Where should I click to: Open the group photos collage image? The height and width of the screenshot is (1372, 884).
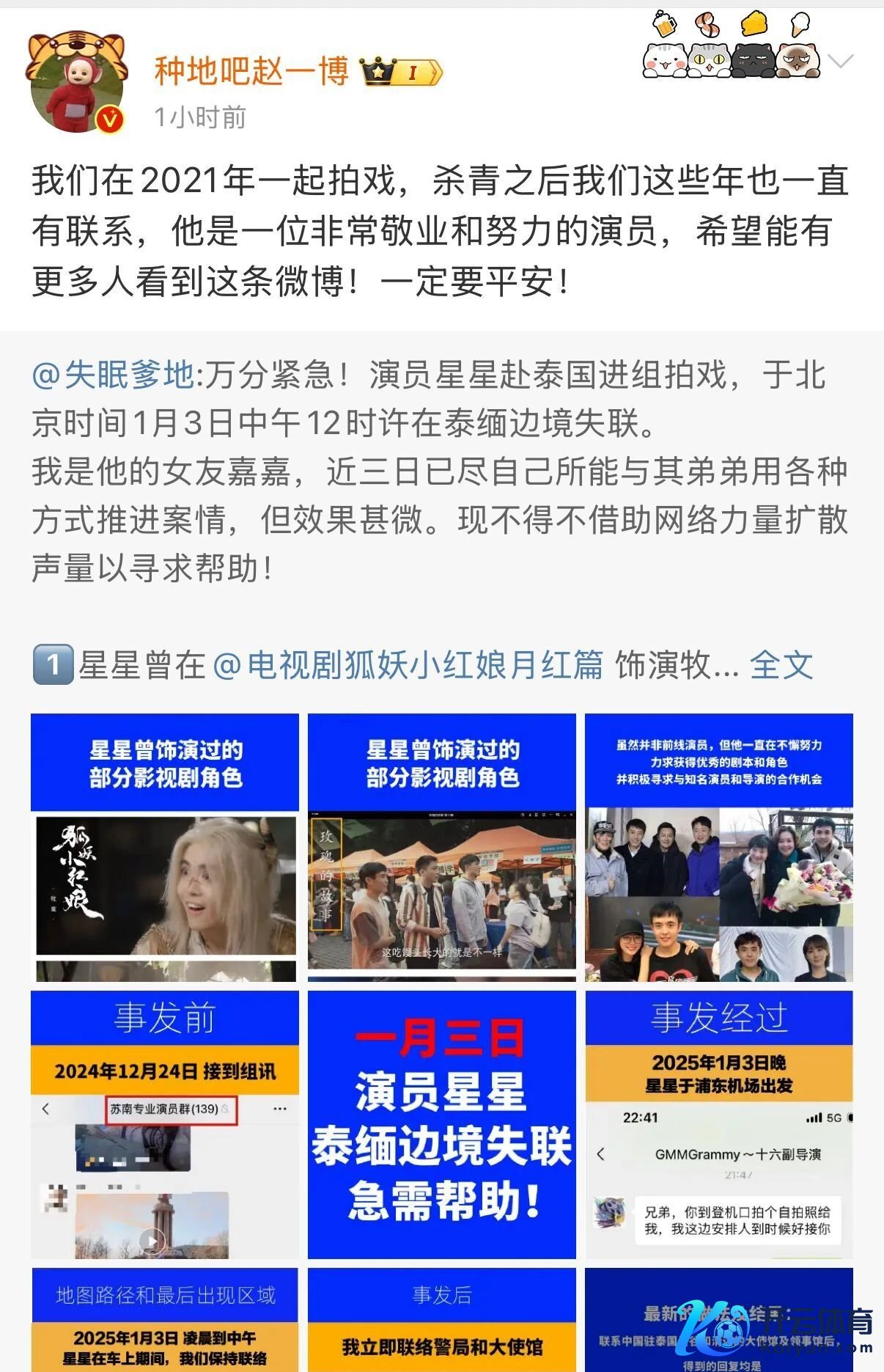coord(719,847)
